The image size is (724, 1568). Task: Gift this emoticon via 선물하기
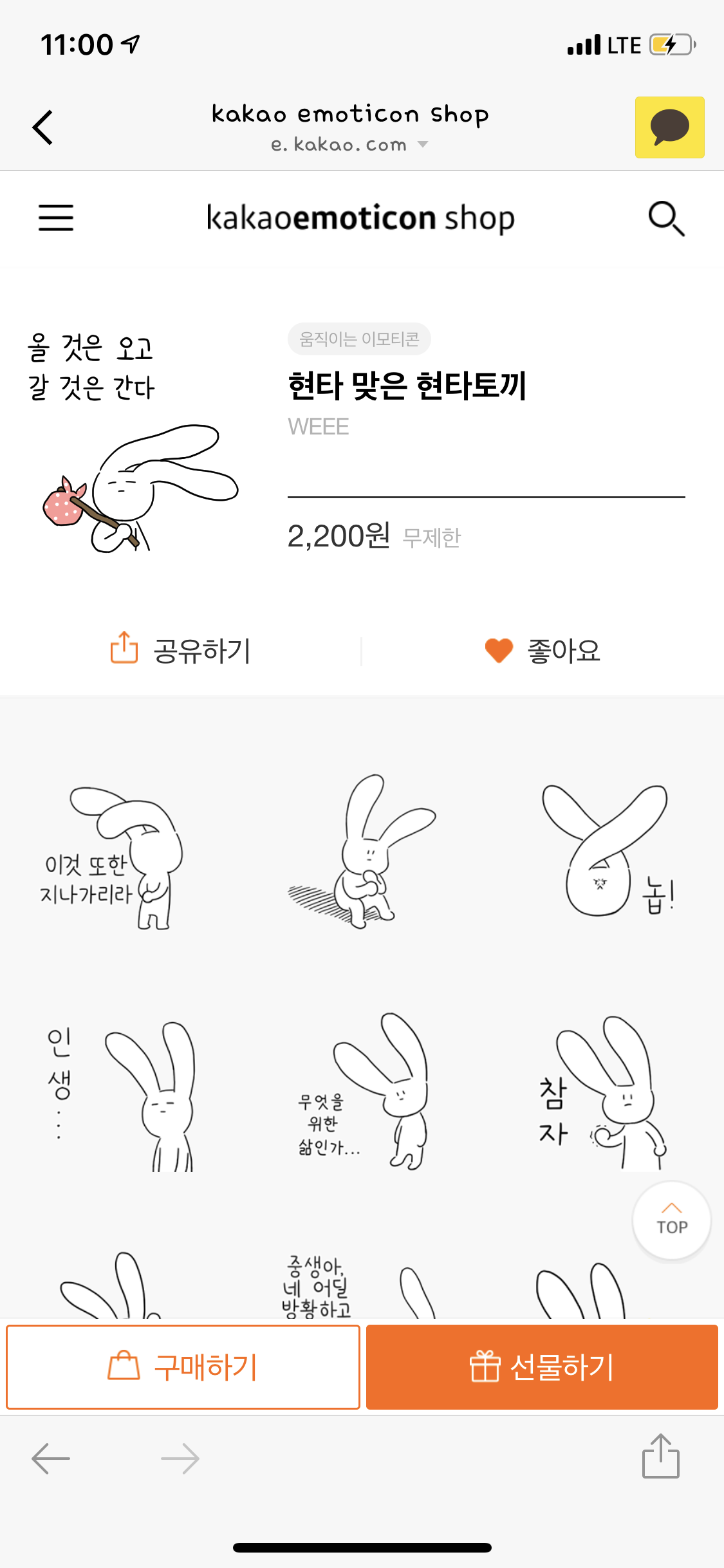(542, 1367)
